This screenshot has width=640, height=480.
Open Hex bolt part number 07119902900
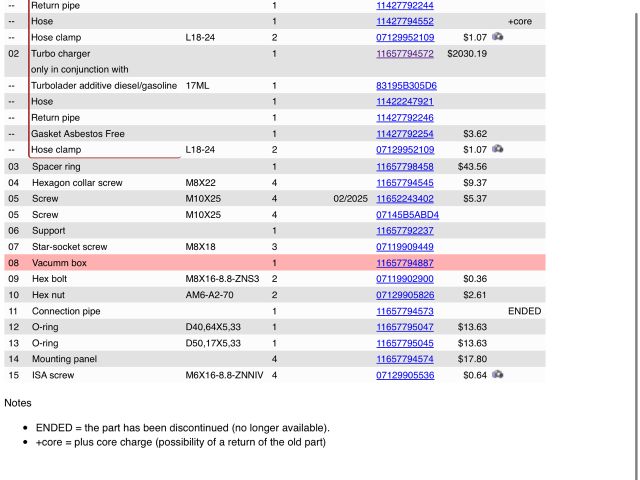click(x=405, y=278)
